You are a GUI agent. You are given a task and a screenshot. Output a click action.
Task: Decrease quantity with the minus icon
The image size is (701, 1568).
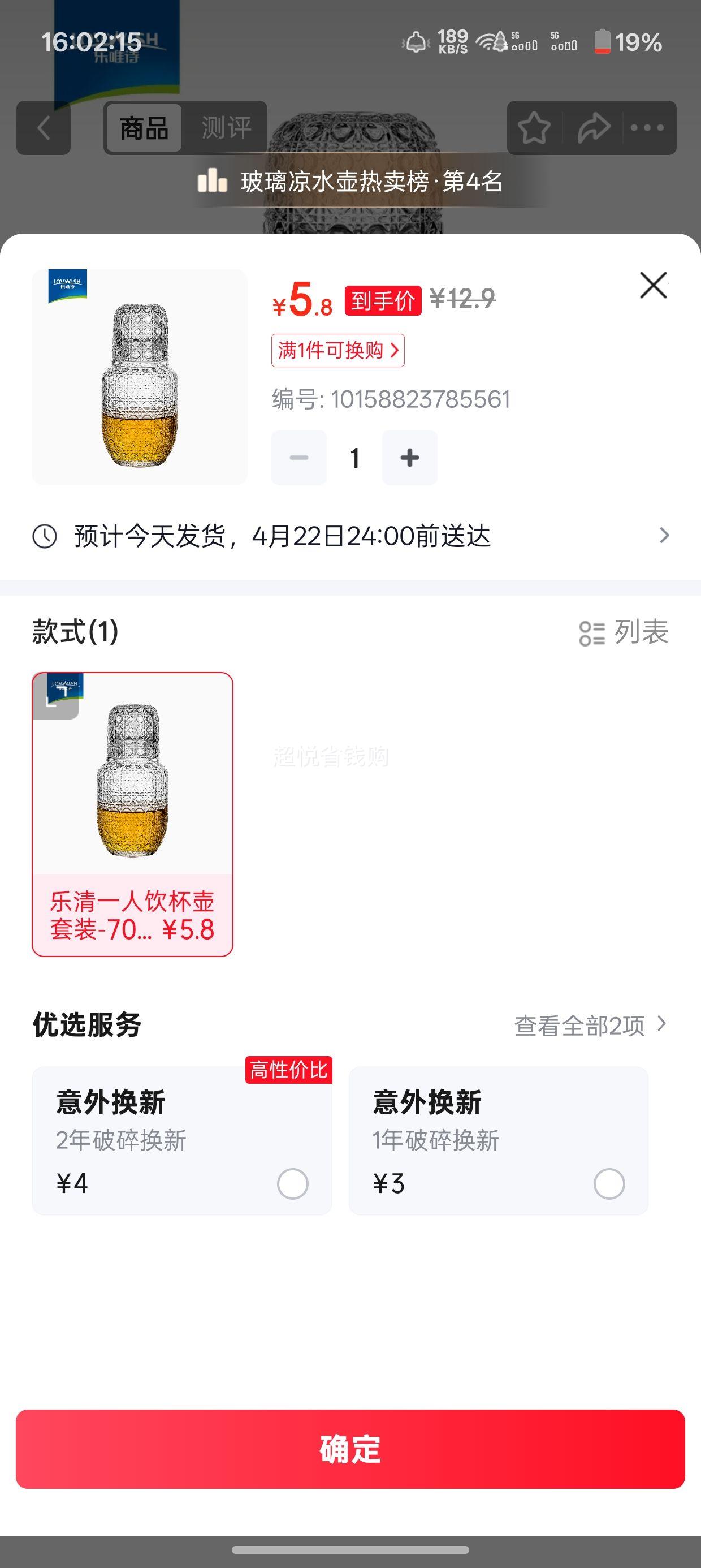(298, 456)
